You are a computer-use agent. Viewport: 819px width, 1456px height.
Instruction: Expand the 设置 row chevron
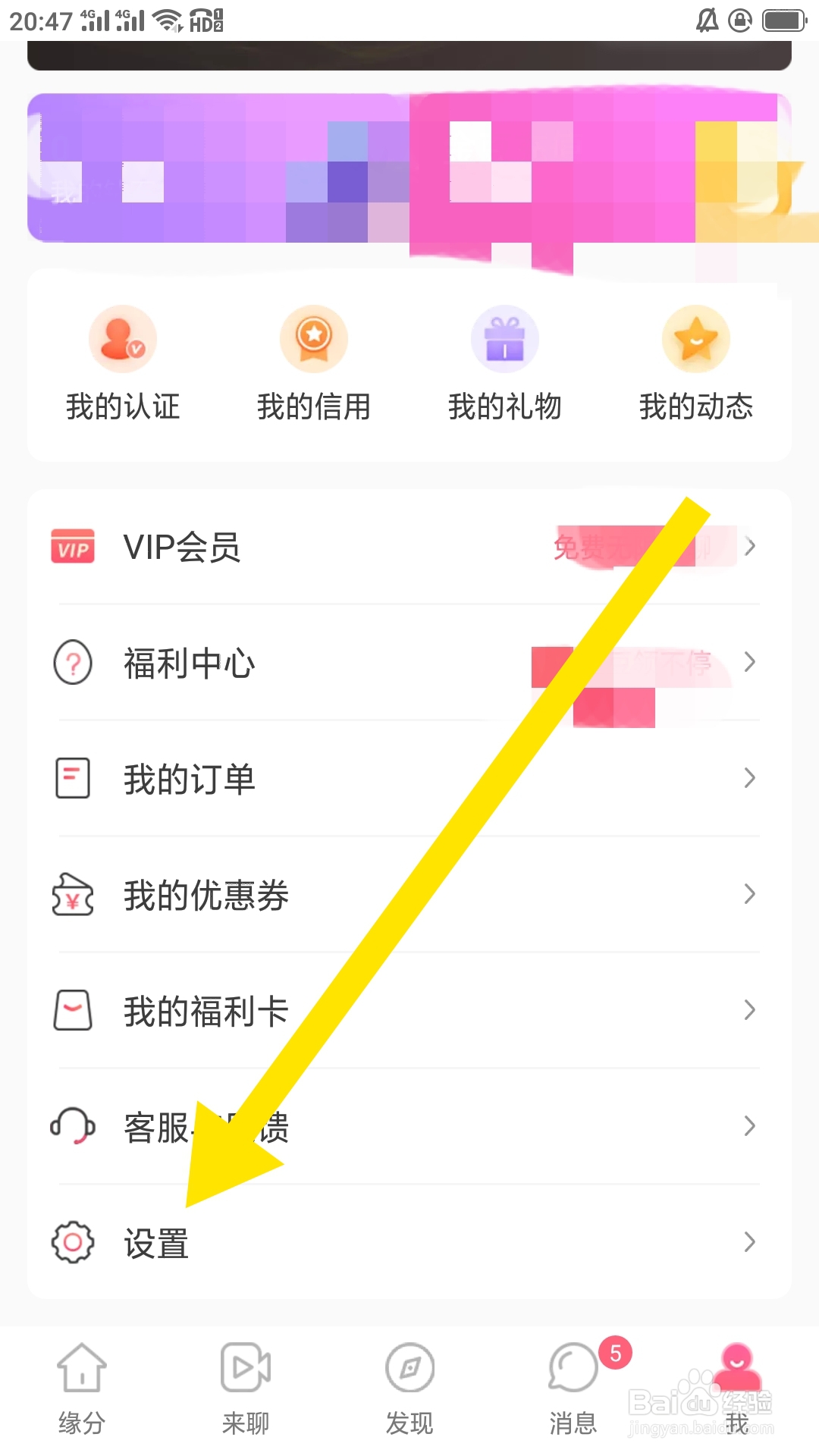[750, 1242]
